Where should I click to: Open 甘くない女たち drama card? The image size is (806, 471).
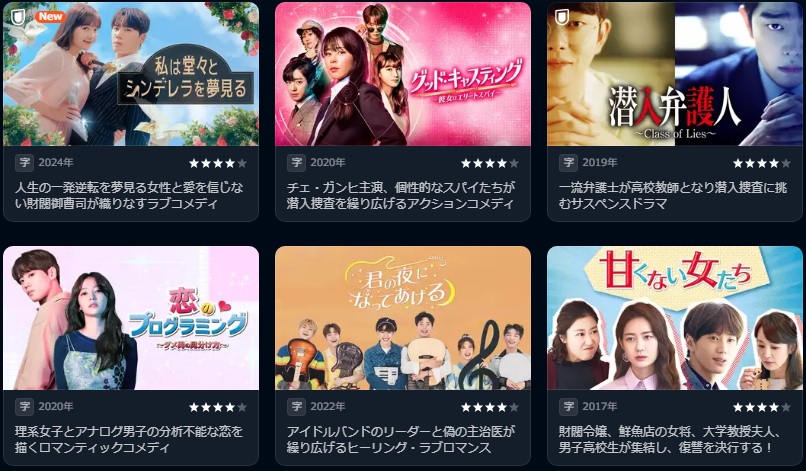(675, 318)
